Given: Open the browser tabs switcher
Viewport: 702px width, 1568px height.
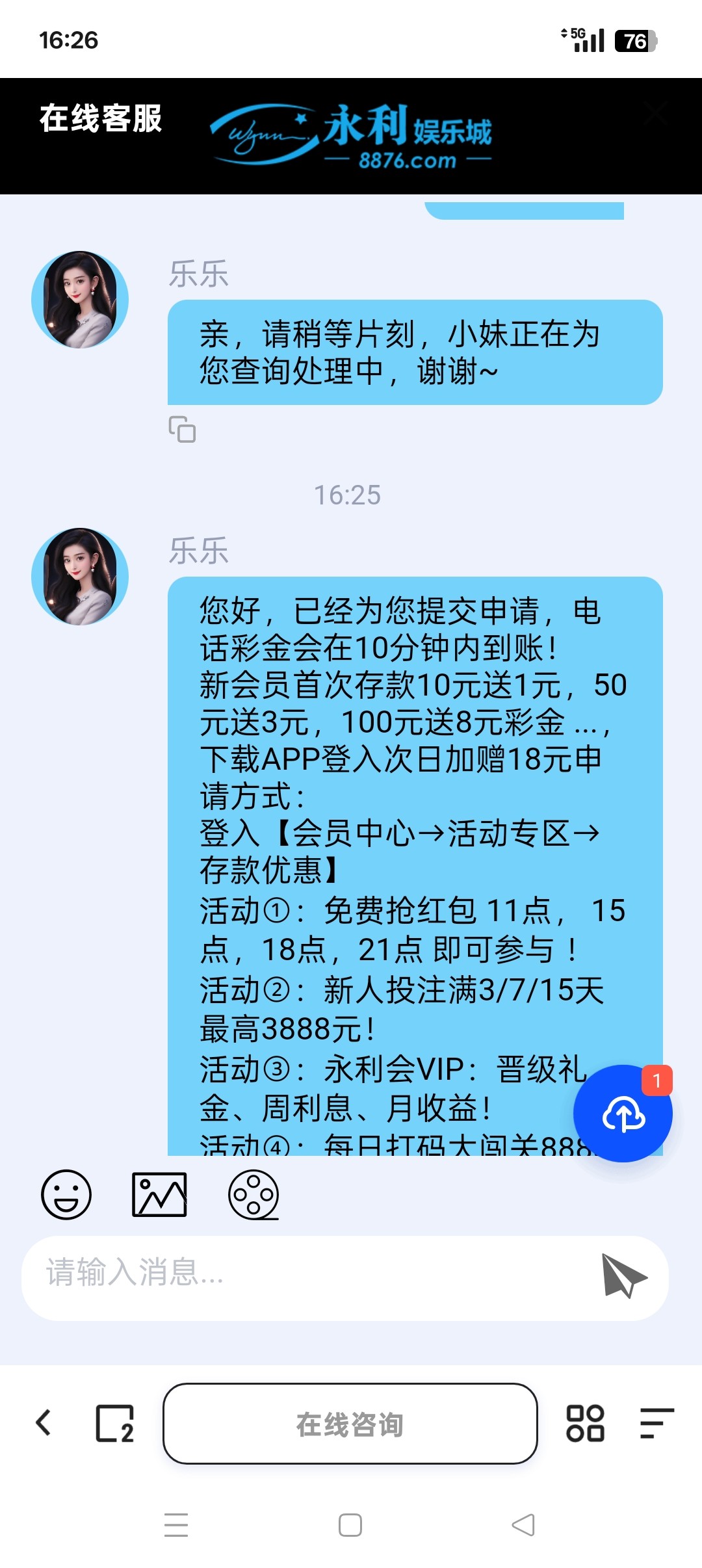Looking at the screenshot, I should tap(114, 1423).
